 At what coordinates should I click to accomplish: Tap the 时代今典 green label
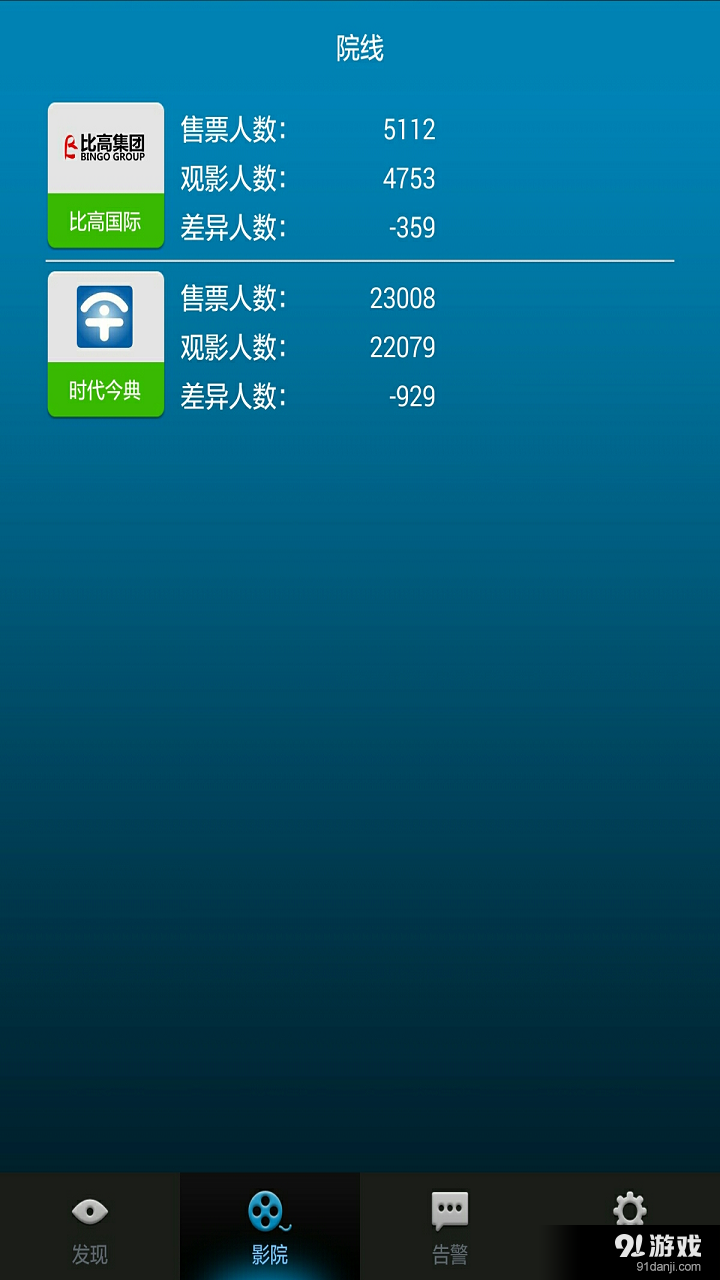point(105,392)
